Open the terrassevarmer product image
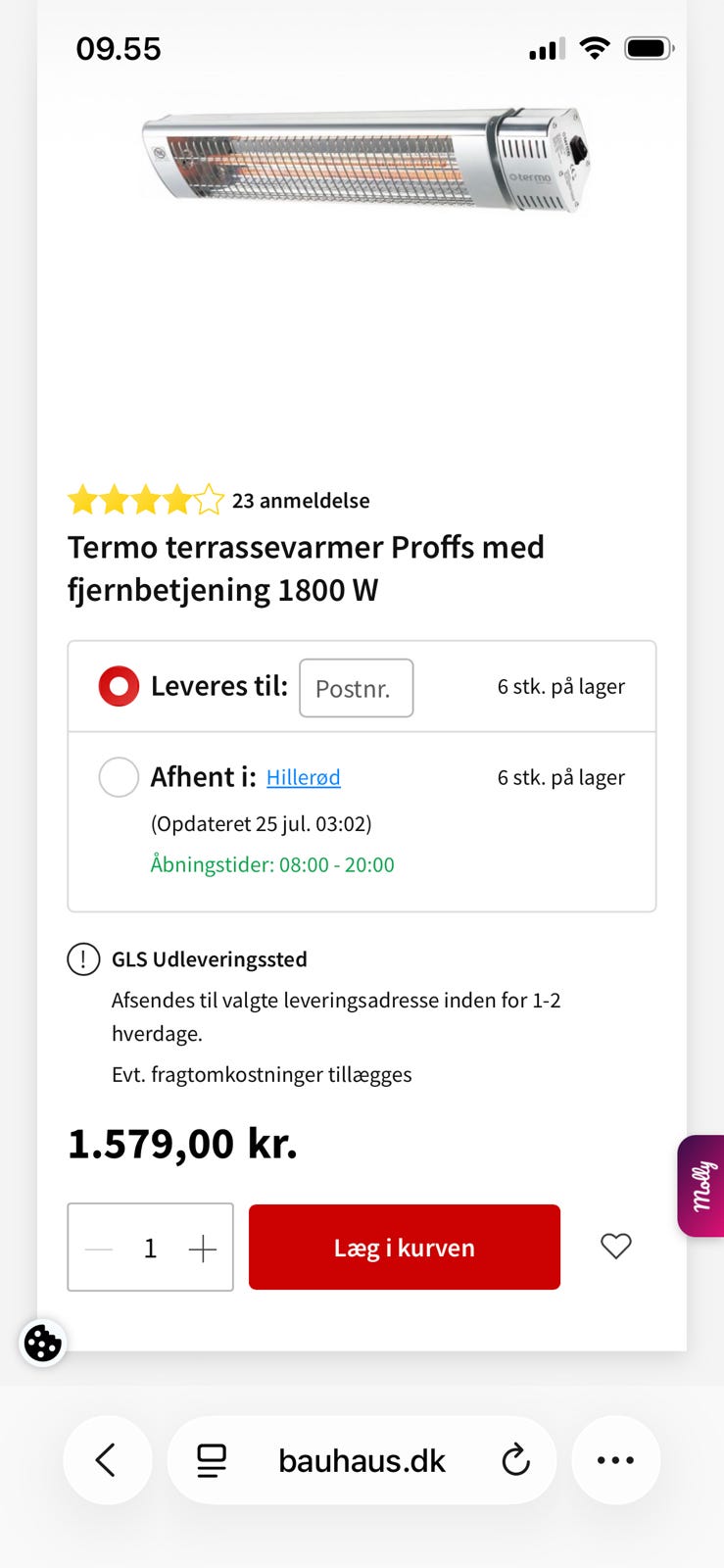Screen dimensions: 724x1568 point(365,160)
